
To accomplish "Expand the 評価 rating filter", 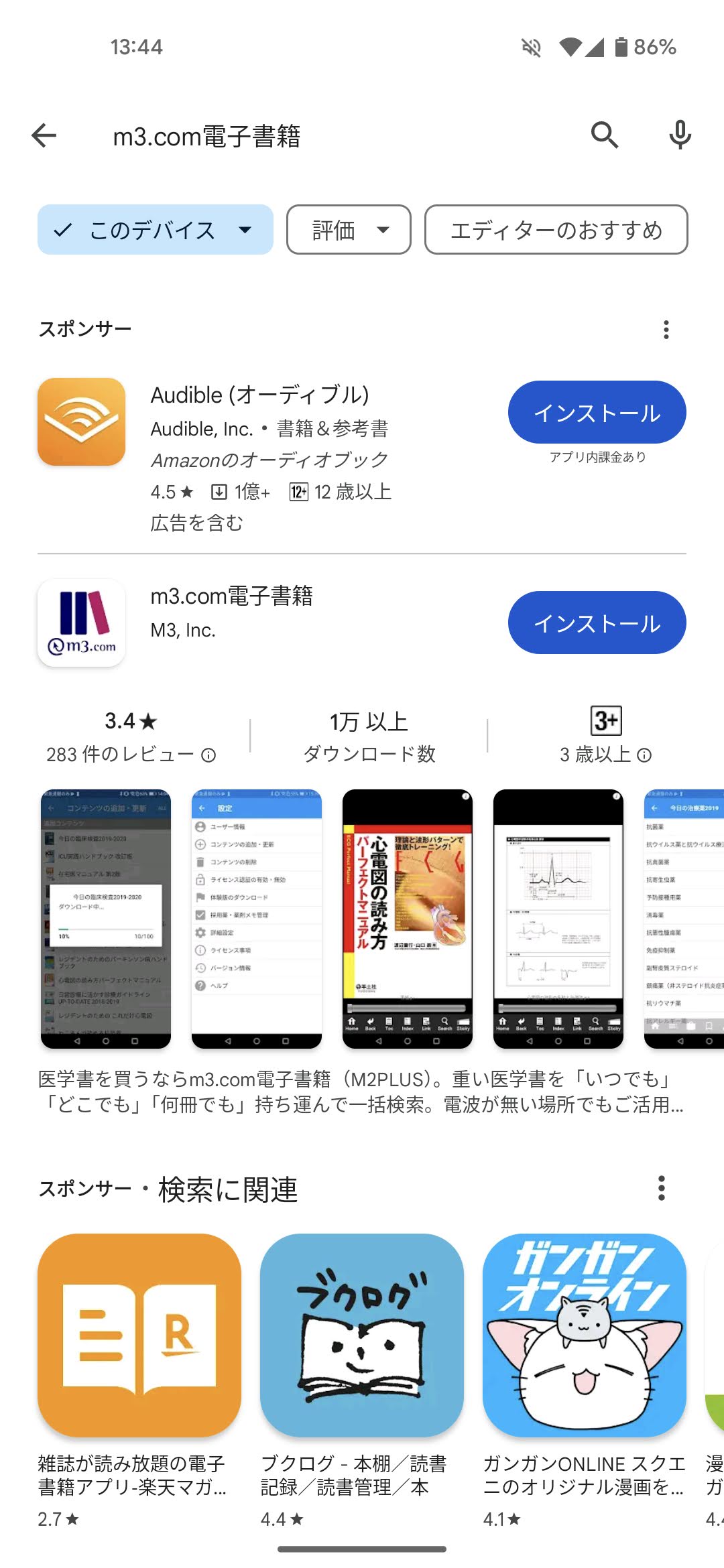I will click(x=349, y=230).
